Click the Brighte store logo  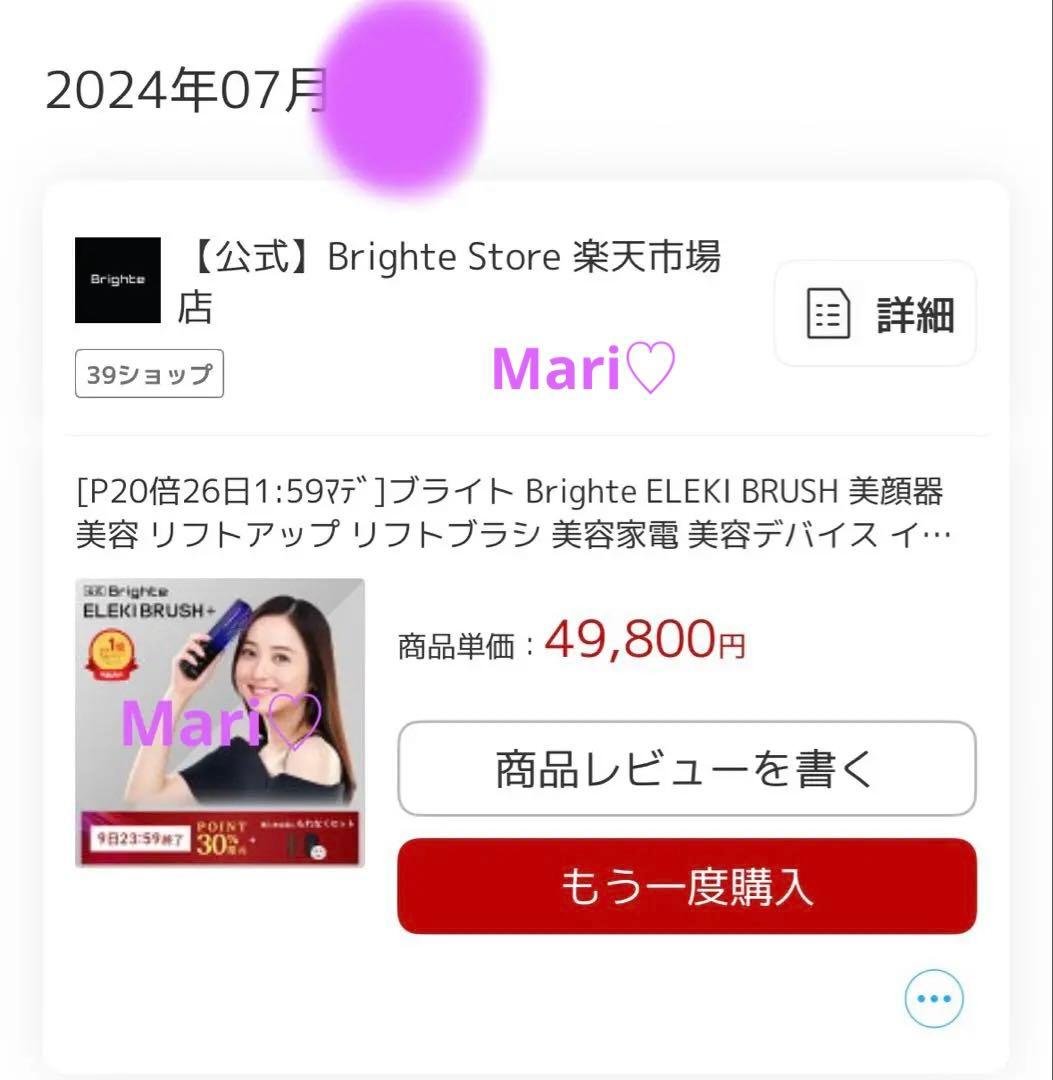pos(118,280)
